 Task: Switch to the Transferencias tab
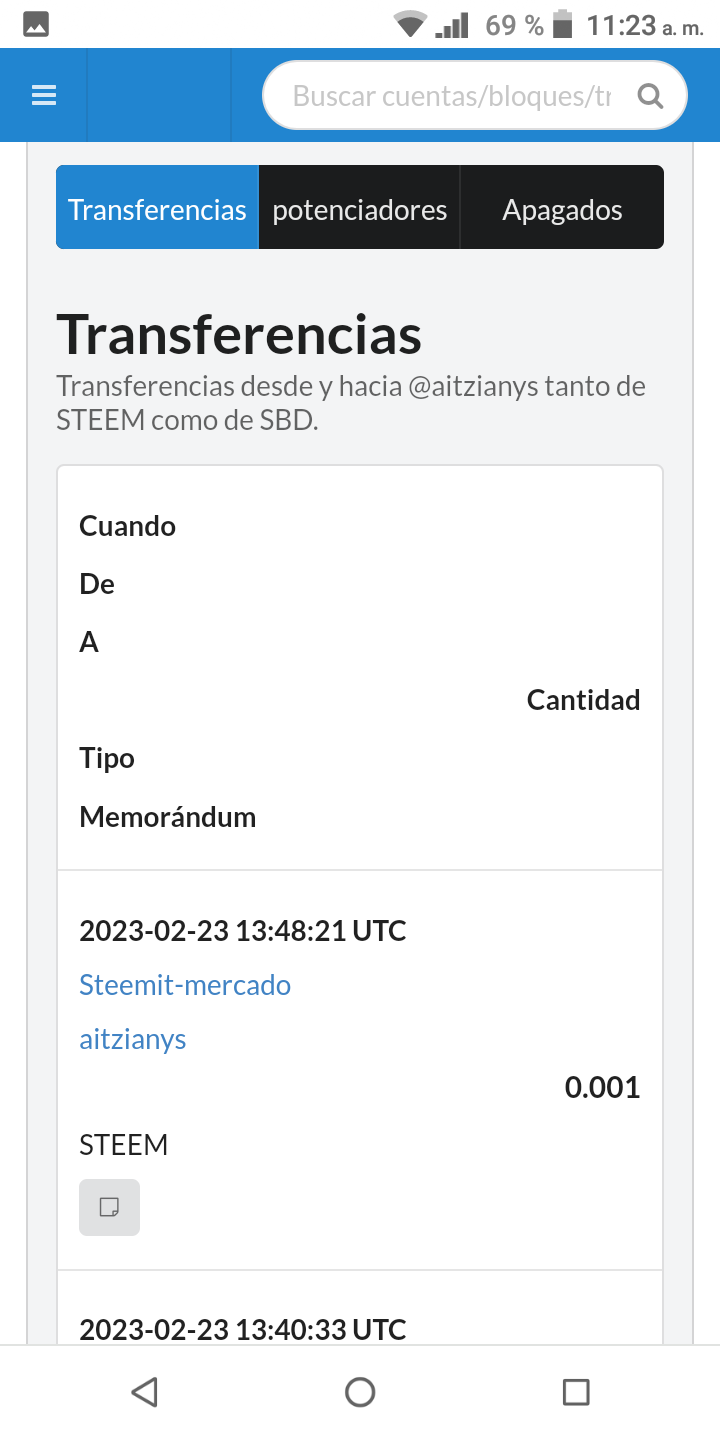pyautogui.click(x=157, y=210)
